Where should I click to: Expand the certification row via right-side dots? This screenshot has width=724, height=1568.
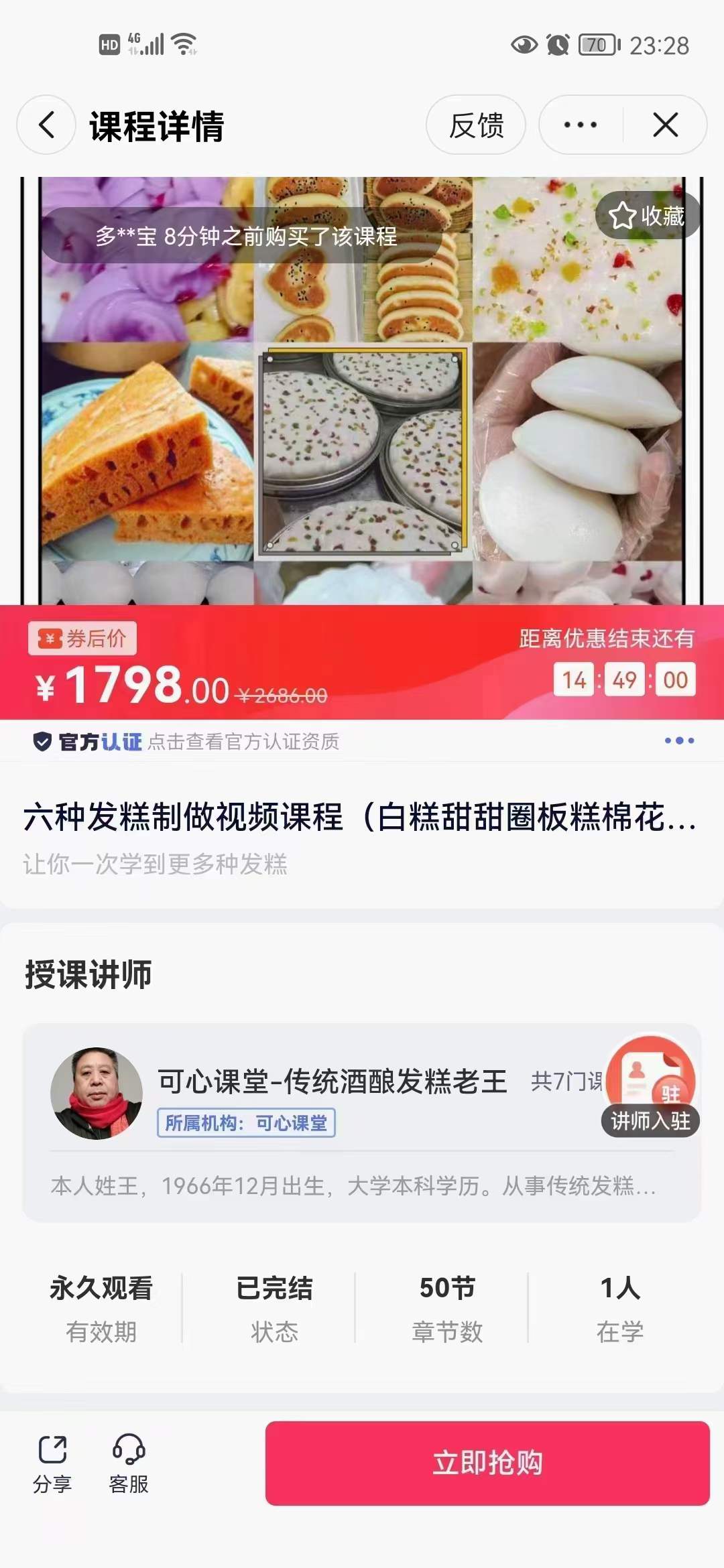(678, 741)
